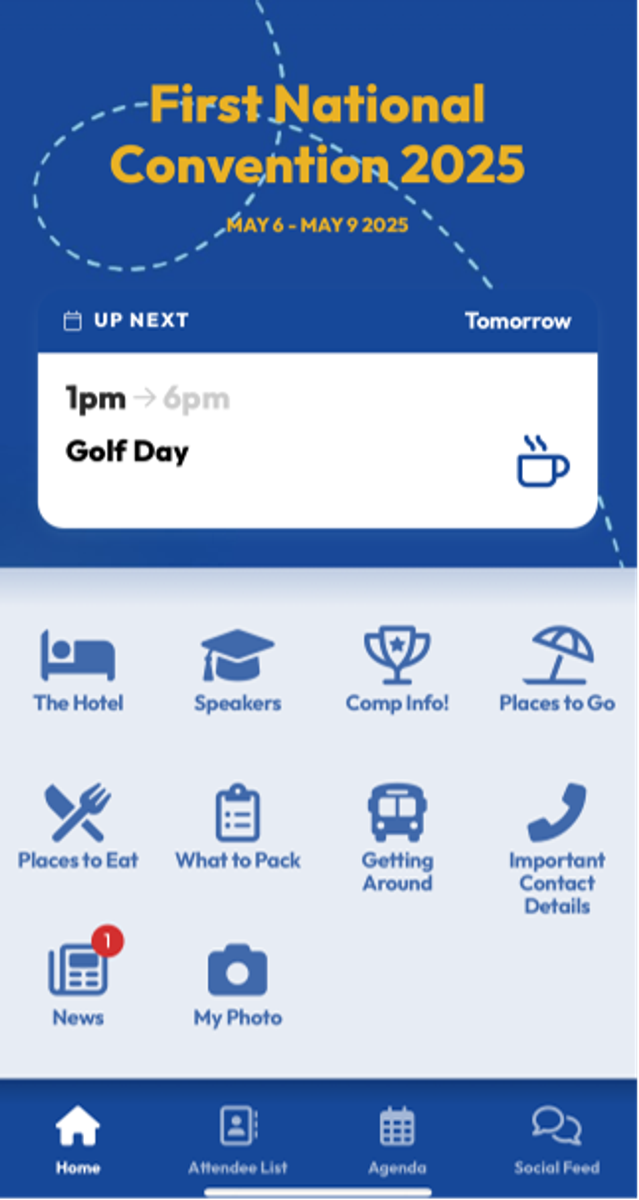Image resolution: width=639 pixels, height=1200 pixels.
Task: Browse Places to Go
Action: coord(557,670)
